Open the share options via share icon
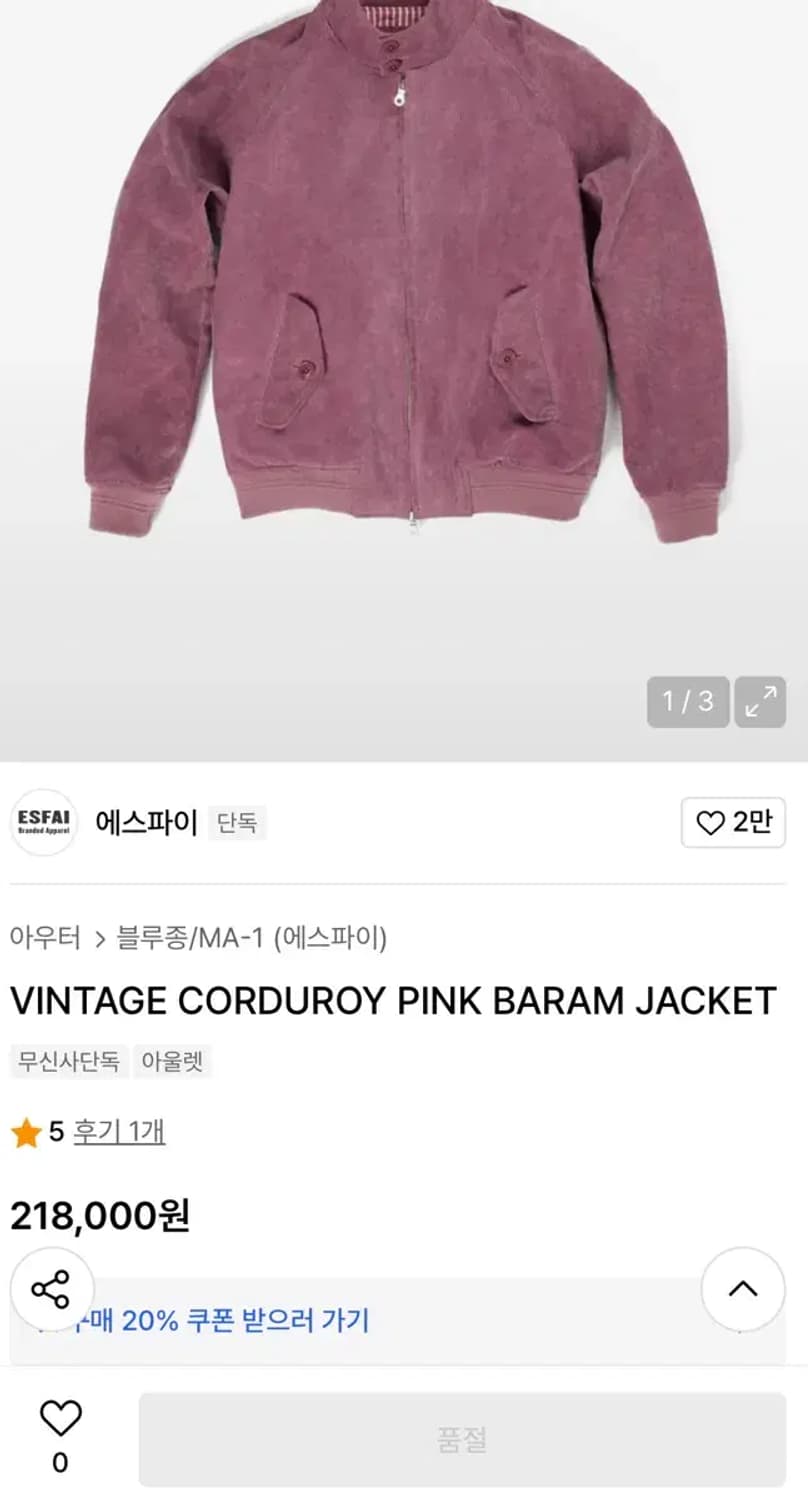 (51, 1290)
